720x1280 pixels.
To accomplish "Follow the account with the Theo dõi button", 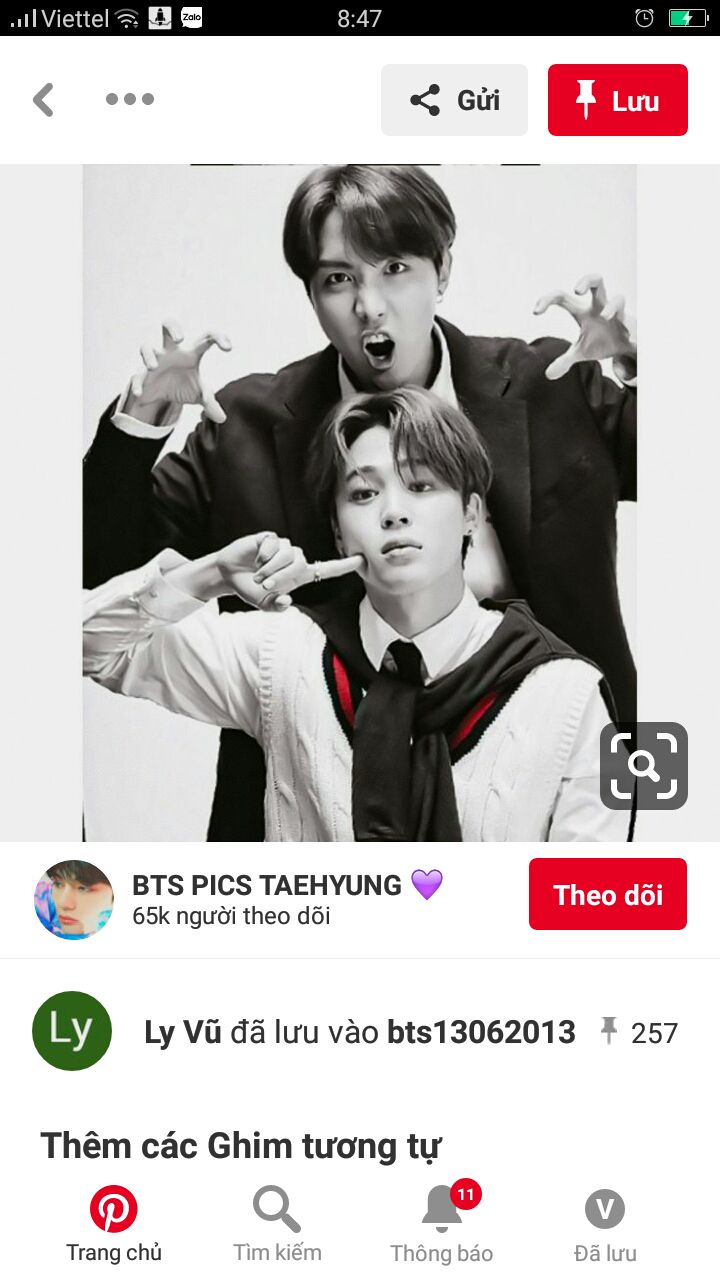I will 608,894.
